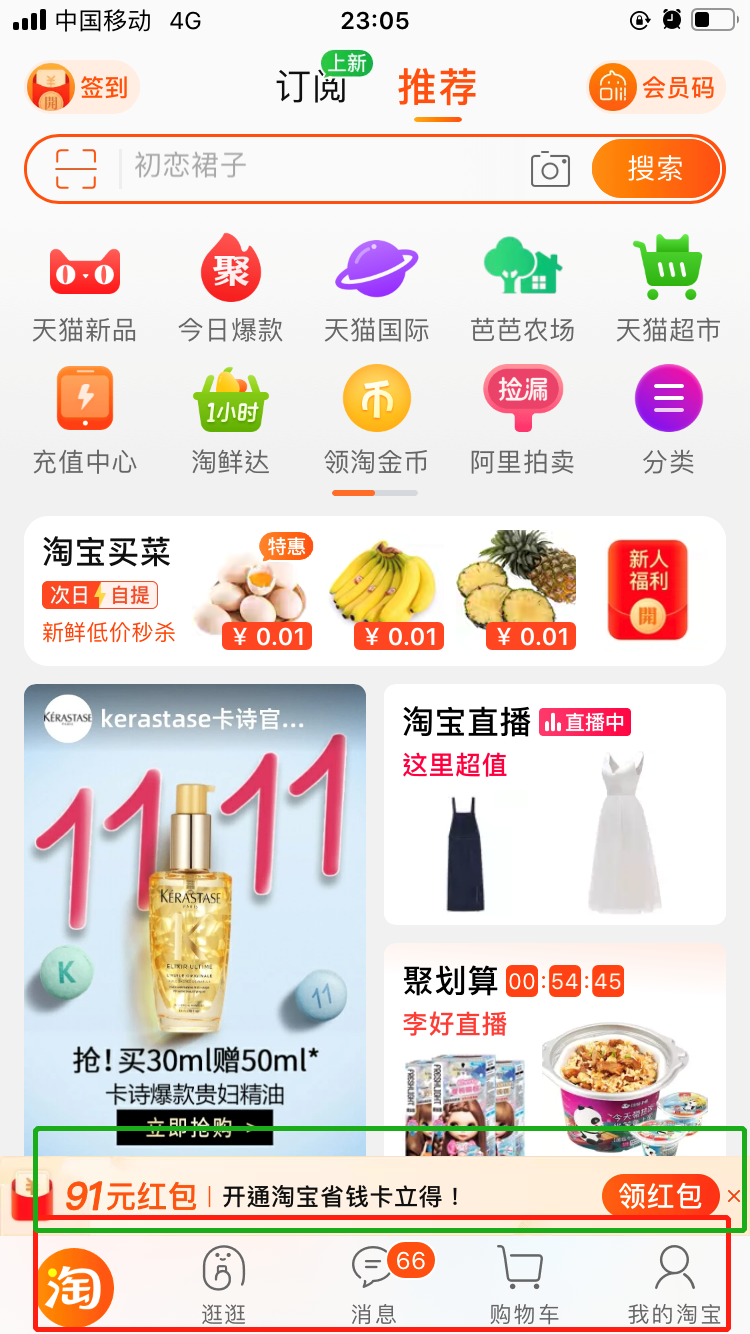Open 消息 messages with 66 notifications
The width and height of the screenshot is (750, 1334).
click(373, 1280)
